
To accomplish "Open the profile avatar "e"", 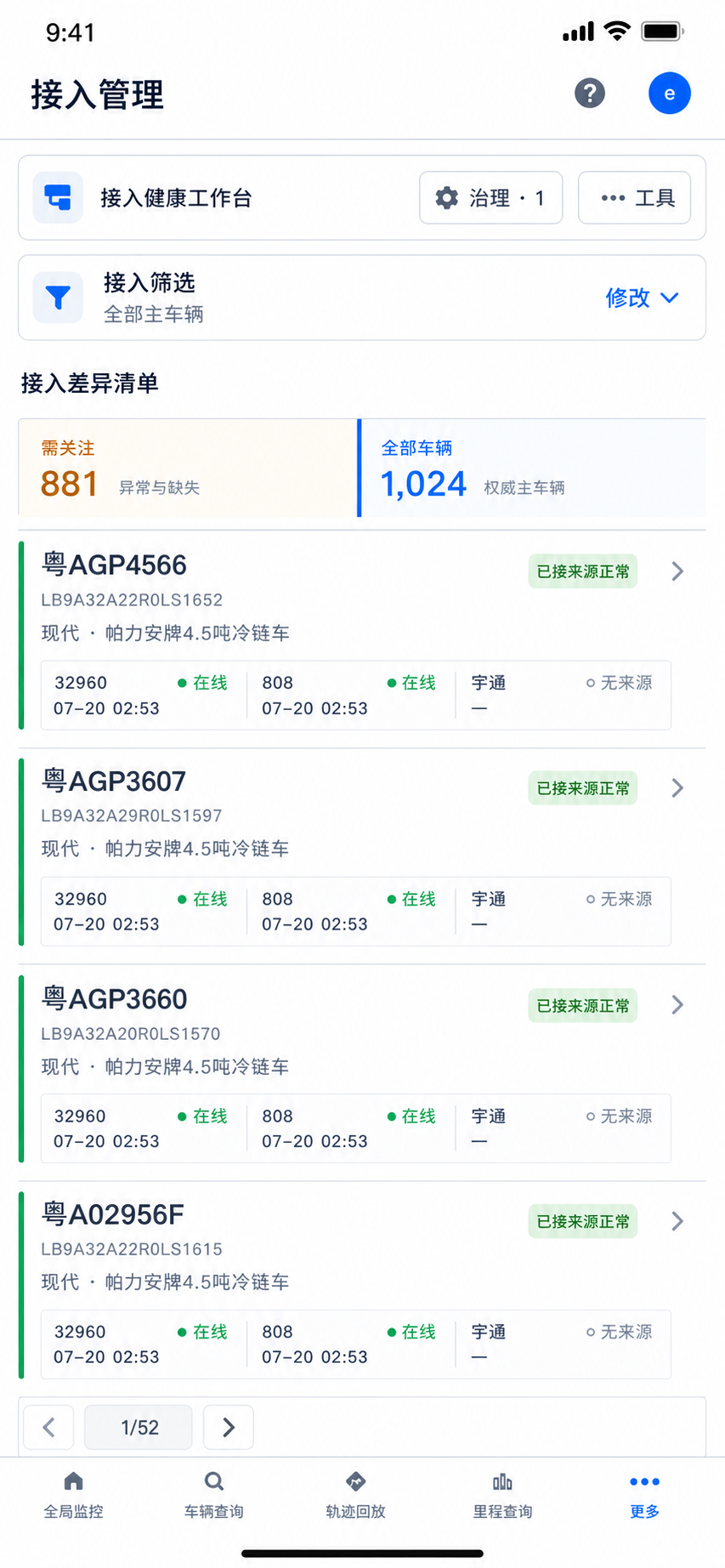I will click(670, 94).
